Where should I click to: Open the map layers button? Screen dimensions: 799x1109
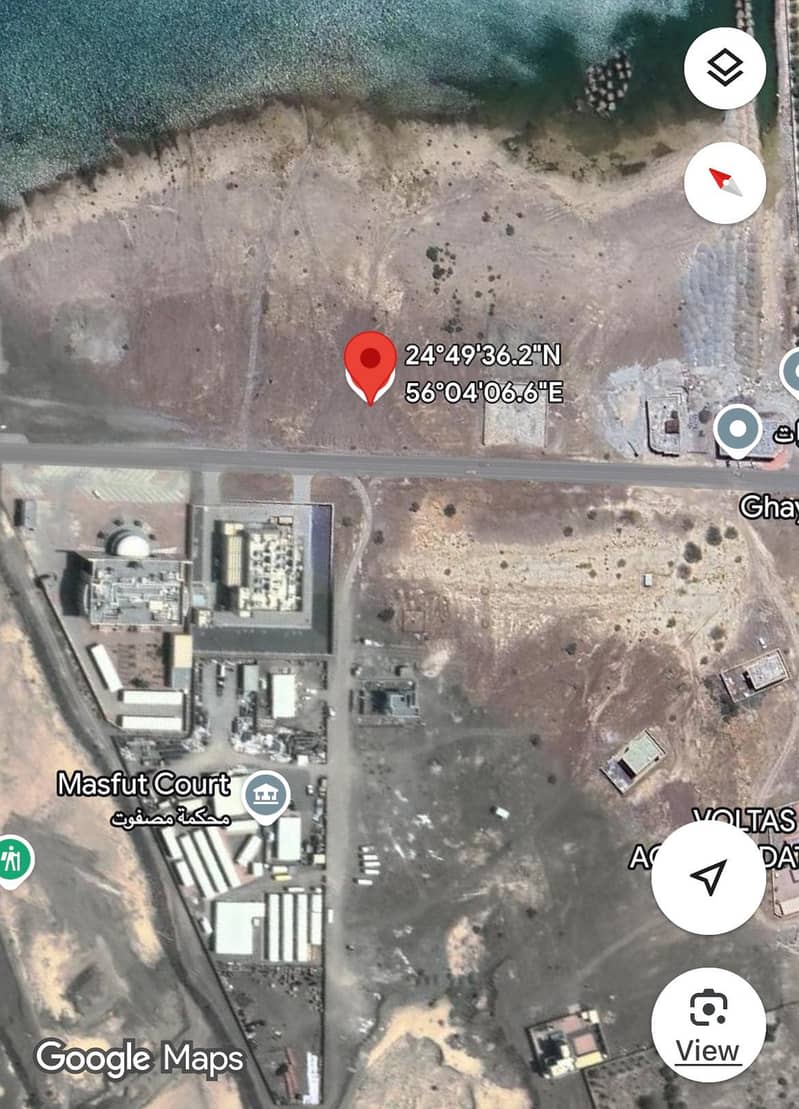click(x=724, y=68)
